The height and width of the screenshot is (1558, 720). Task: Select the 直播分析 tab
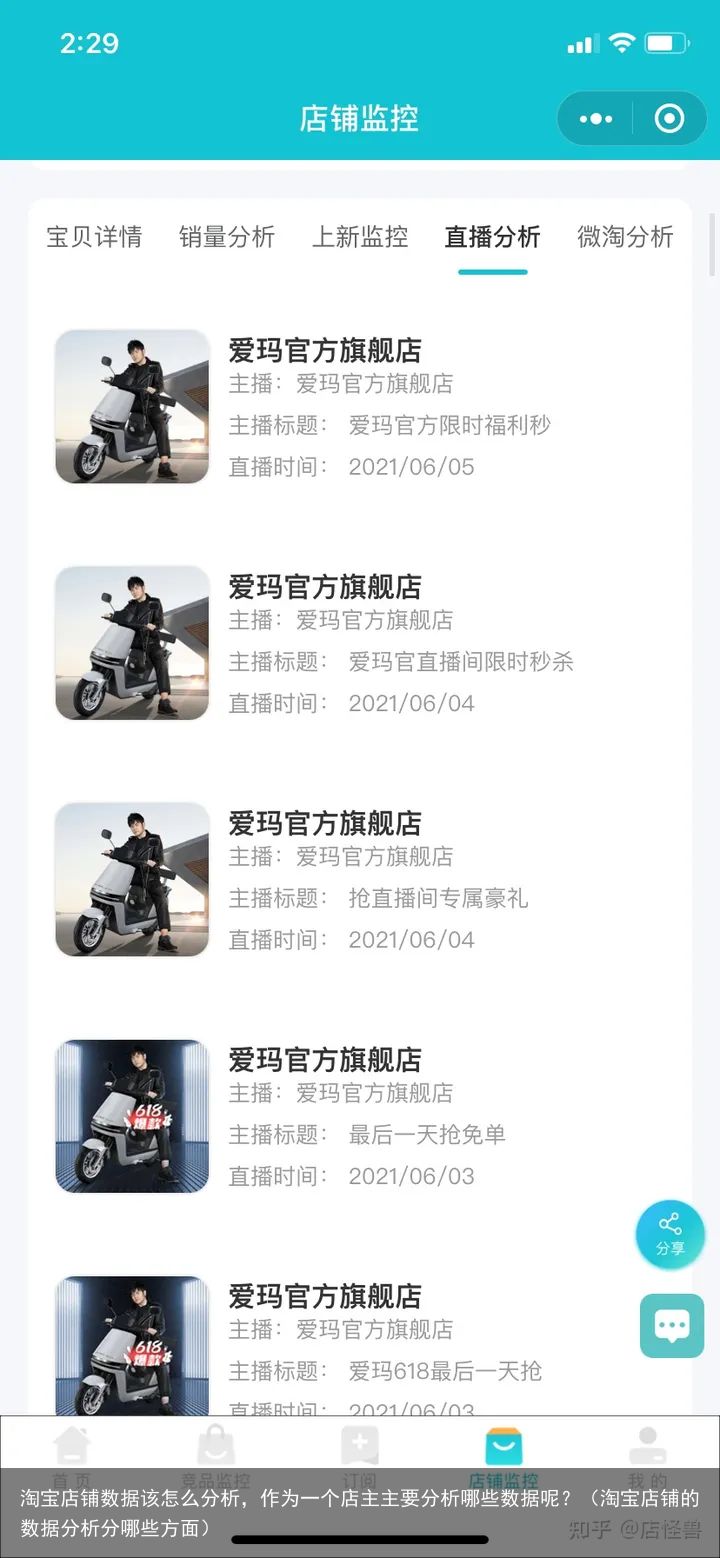(x=493, y=237)
